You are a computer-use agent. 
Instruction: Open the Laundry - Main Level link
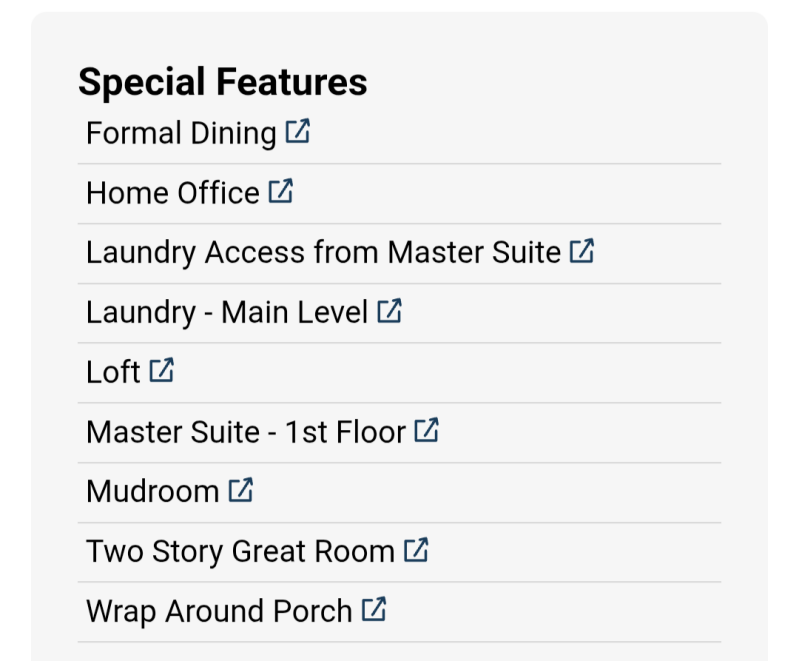pos(243,313)
